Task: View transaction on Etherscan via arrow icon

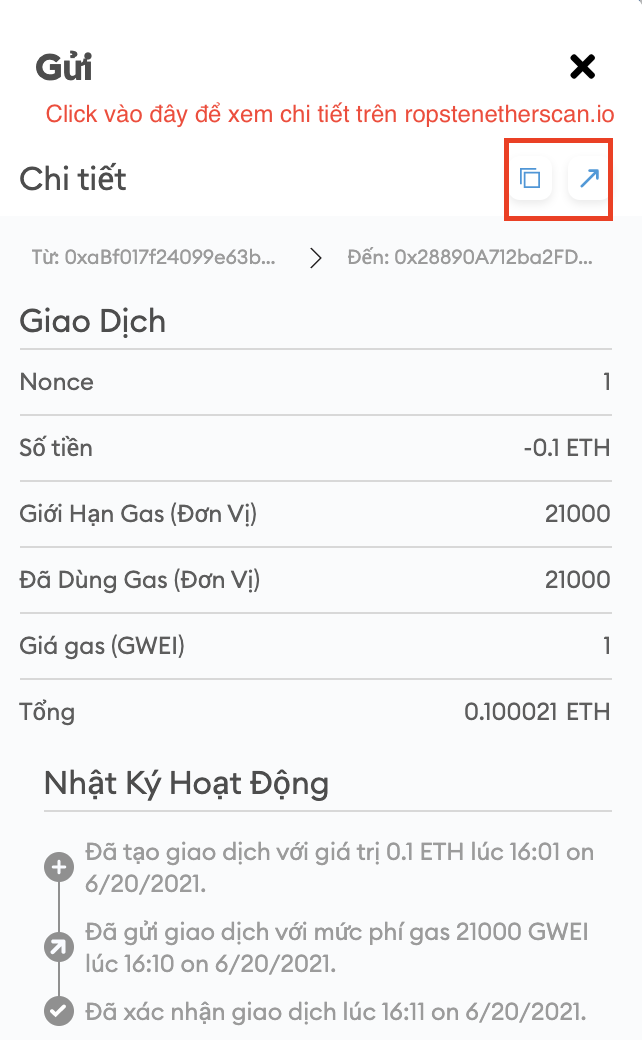Action: [x=590, y=179]
